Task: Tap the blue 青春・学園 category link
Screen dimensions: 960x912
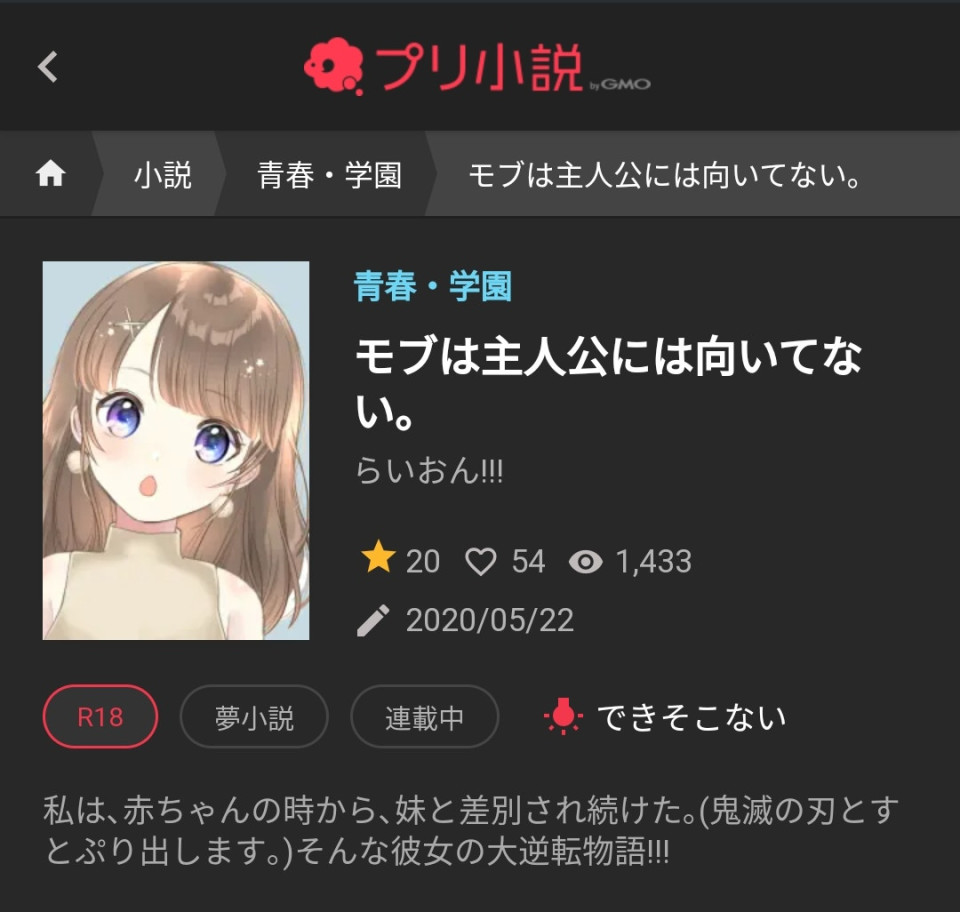Action: point(432,287)
